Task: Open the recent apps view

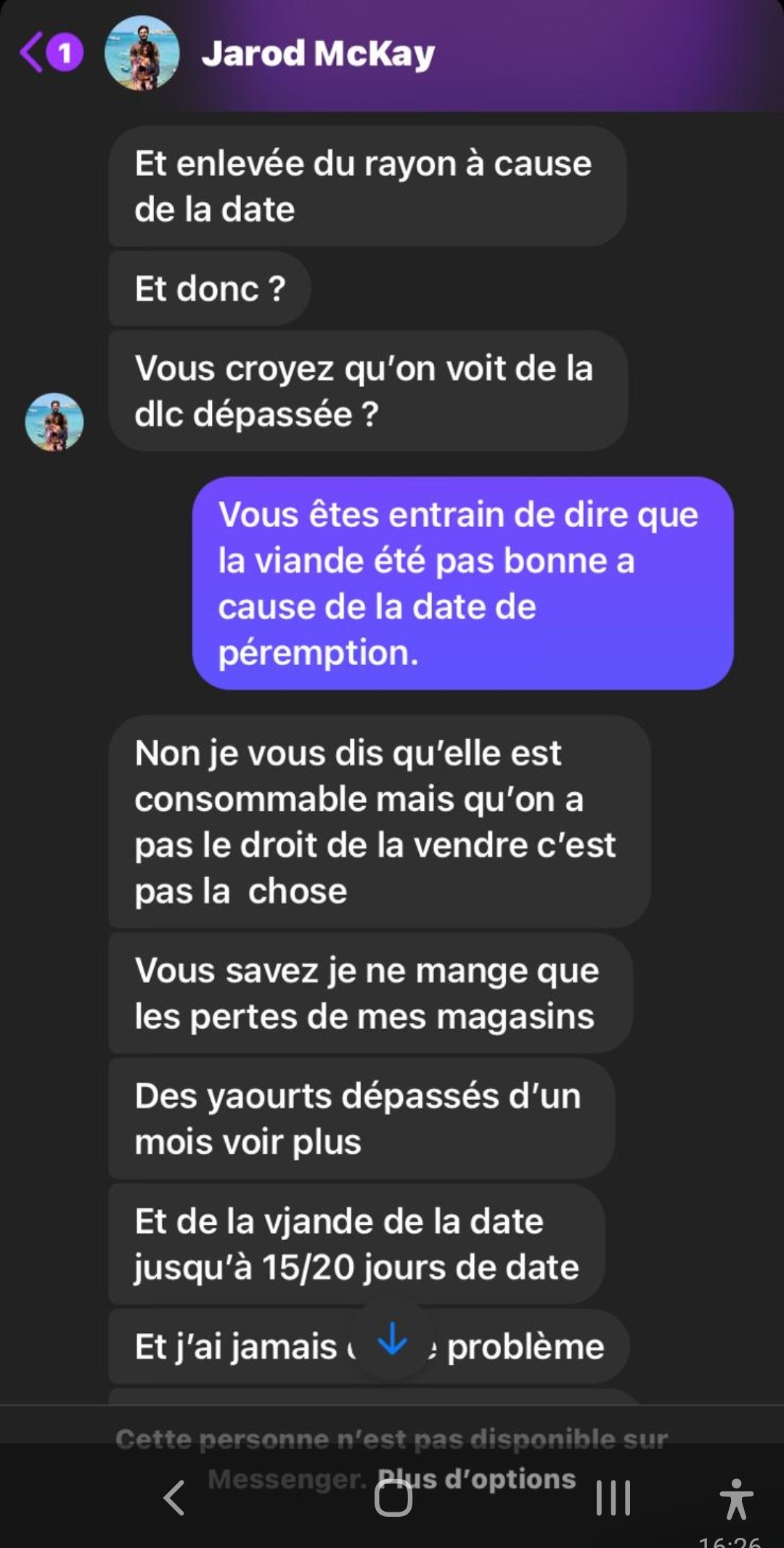Action: pyautogui.click(x=613, y=1498)
